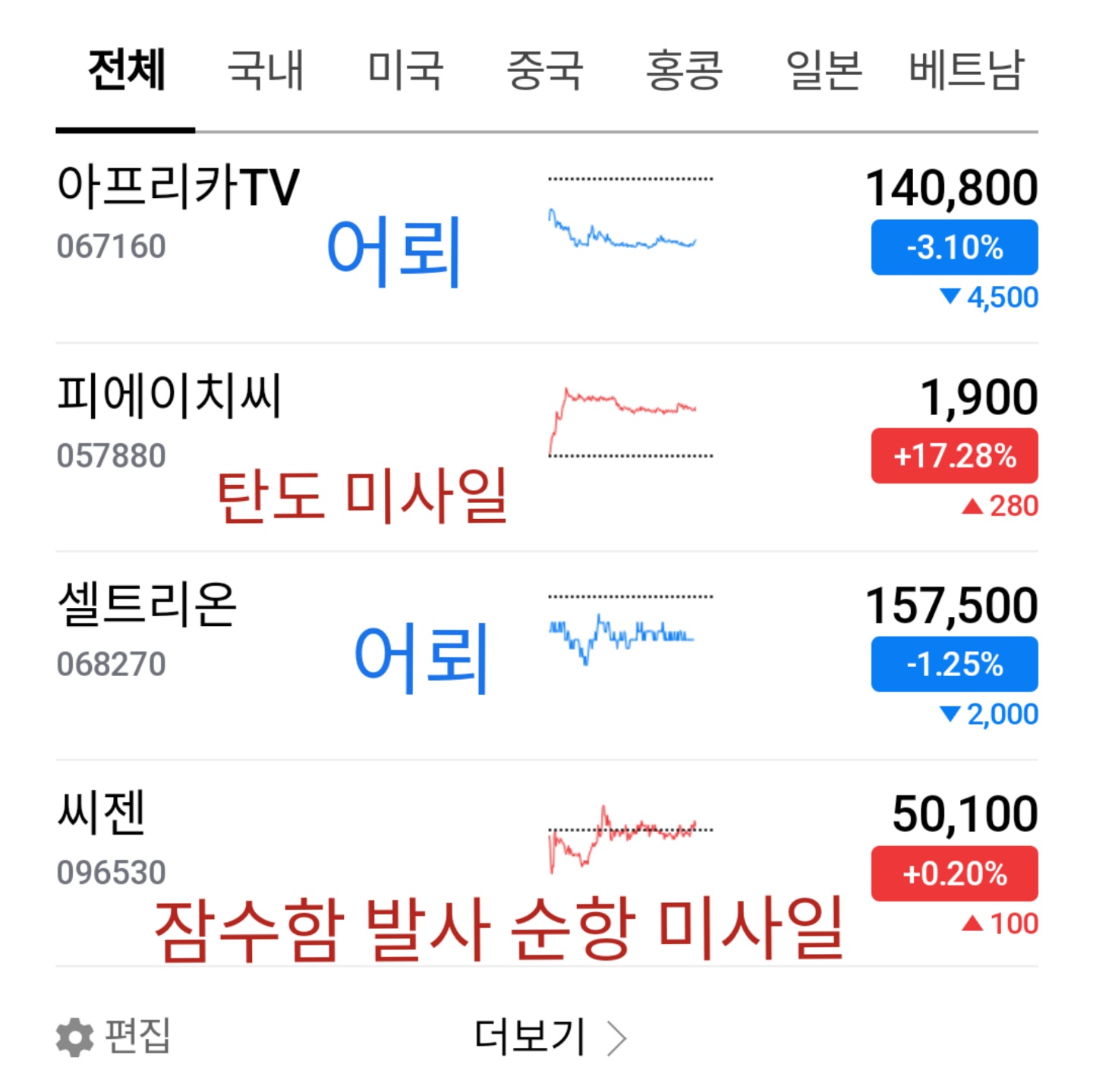Switch to the 일본 tab
The width and height of the screenshot is (1093, 1092).
pos(824,71)
